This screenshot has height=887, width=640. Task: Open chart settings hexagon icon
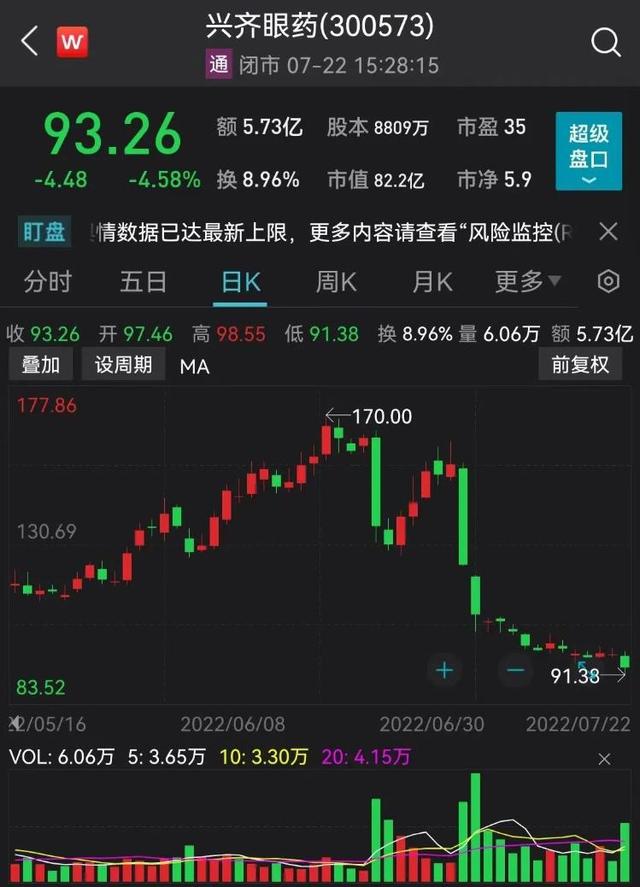click(x=608, y=282)
